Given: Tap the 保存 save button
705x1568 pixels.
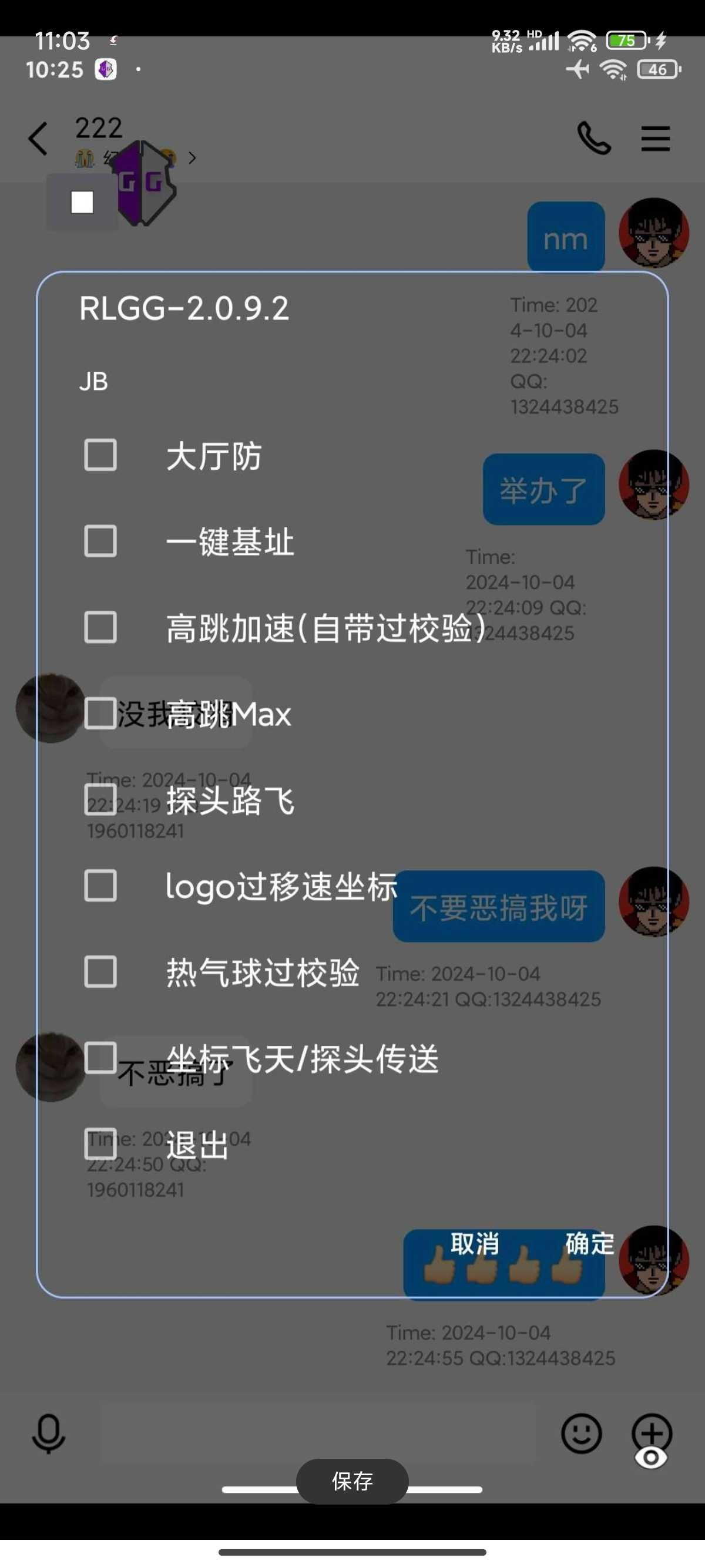Looking at the screenshot, I should click(352, 1481).
